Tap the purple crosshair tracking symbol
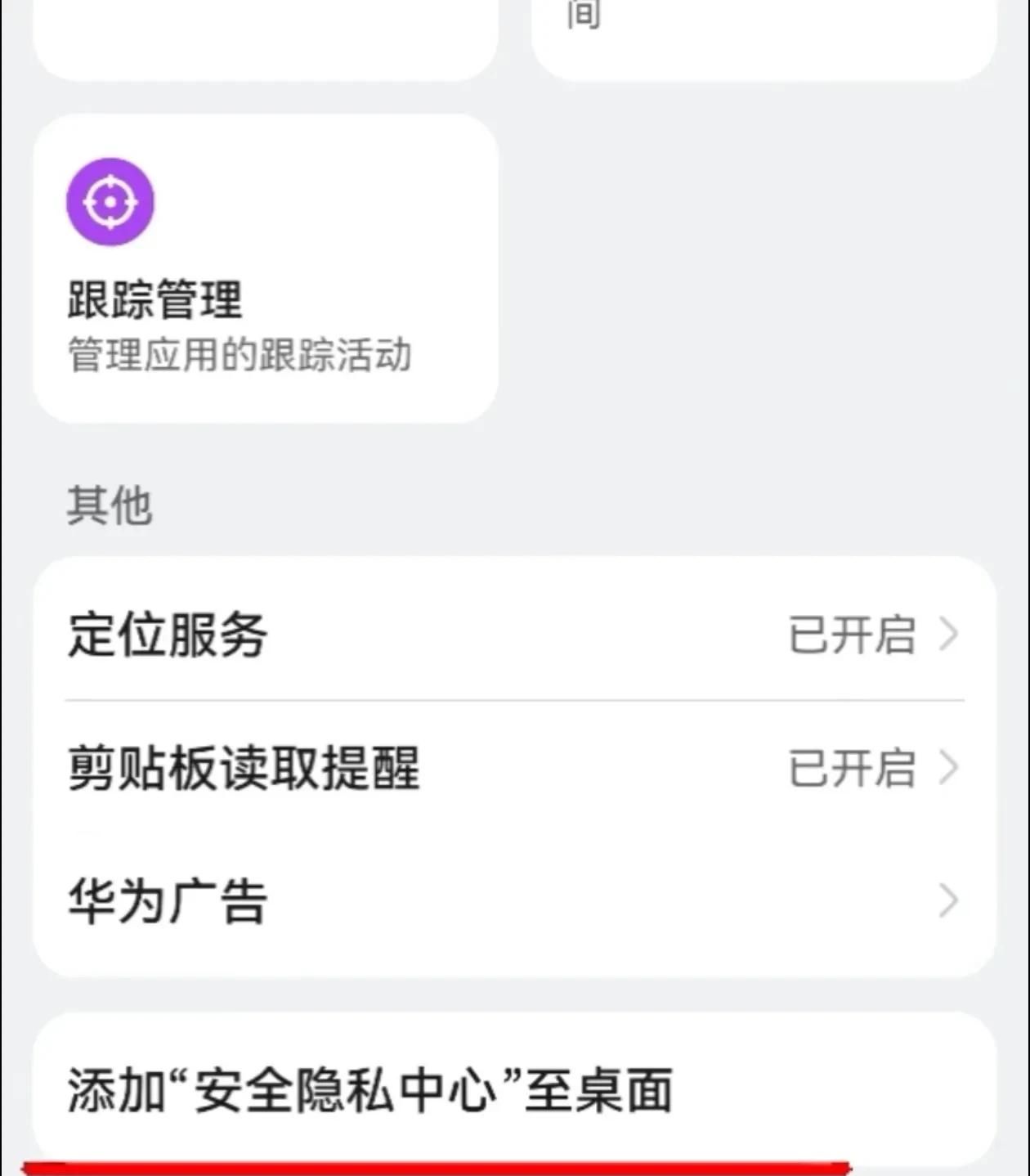Screen dimensions: 1030x1176 (x=110, y=202)
